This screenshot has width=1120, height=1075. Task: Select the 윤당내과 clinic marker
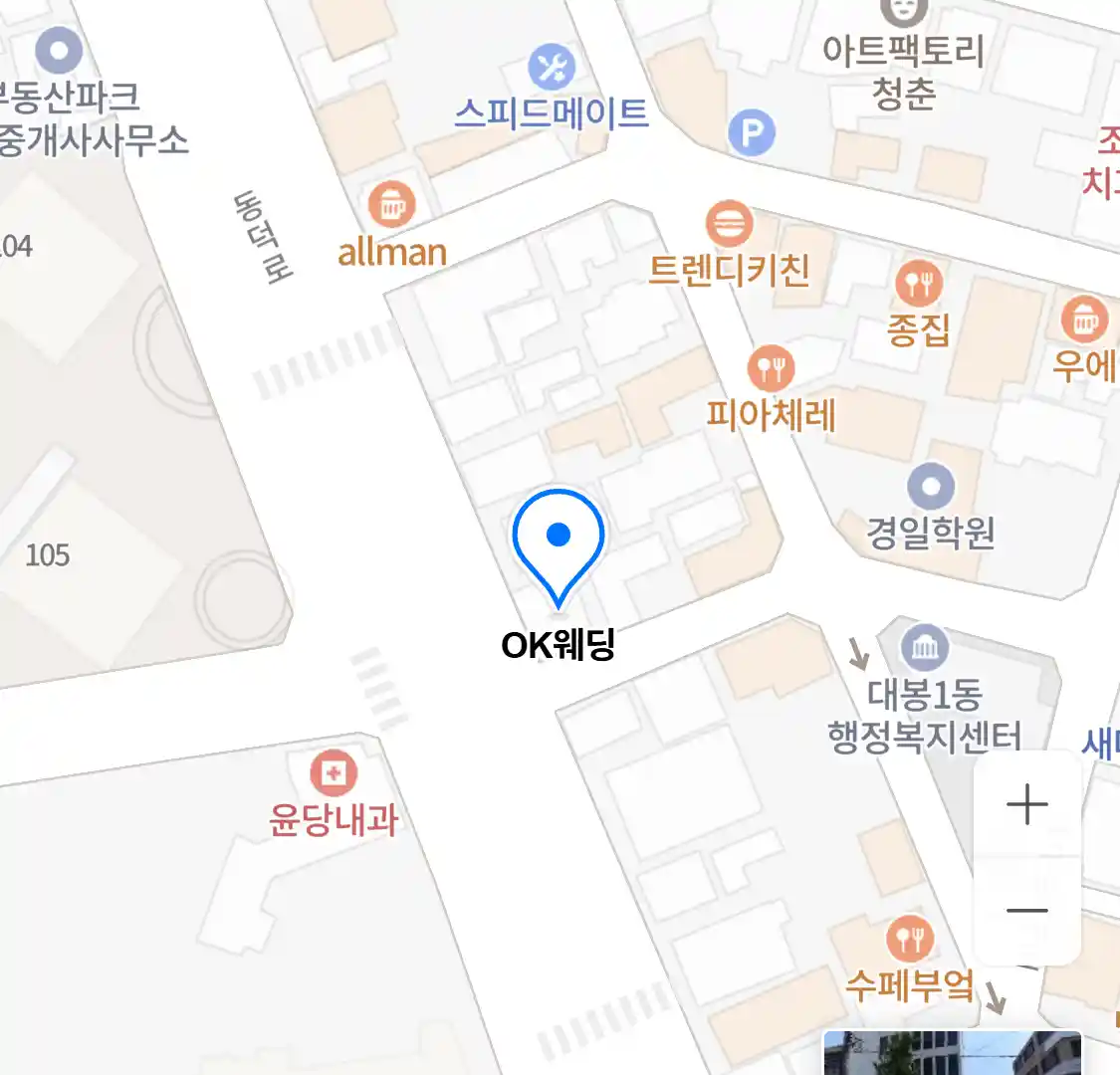coord(334,773)
